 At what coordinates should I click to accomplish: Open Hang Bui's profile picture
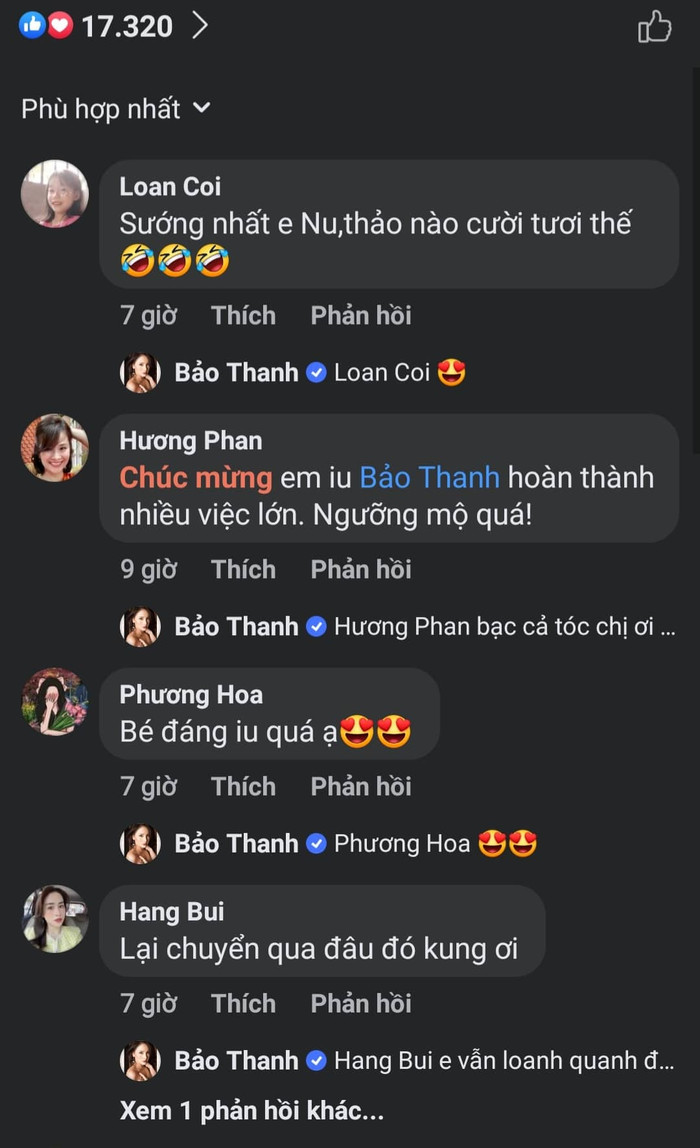[55, 919]
